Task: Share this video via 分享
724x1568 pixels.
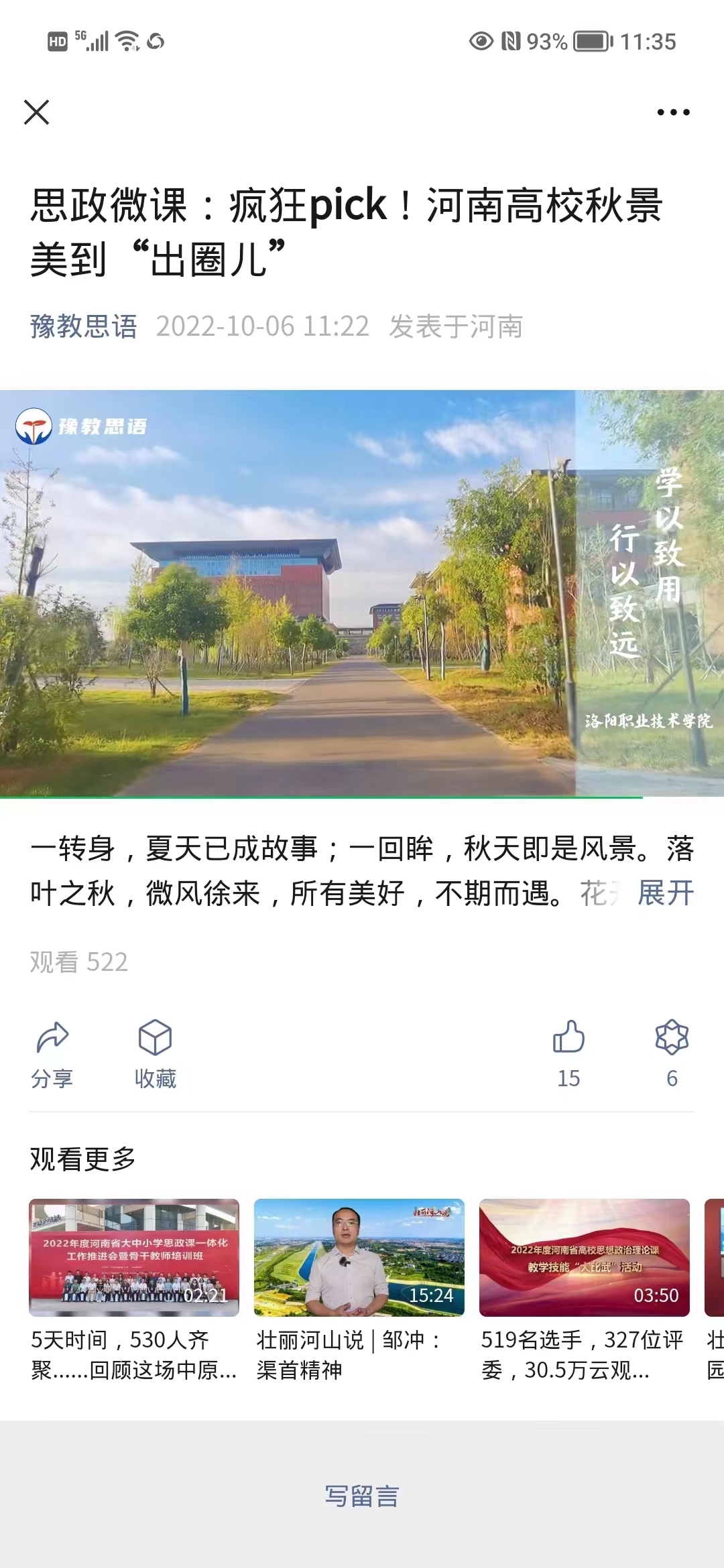Action: [x=52, y=1053]
